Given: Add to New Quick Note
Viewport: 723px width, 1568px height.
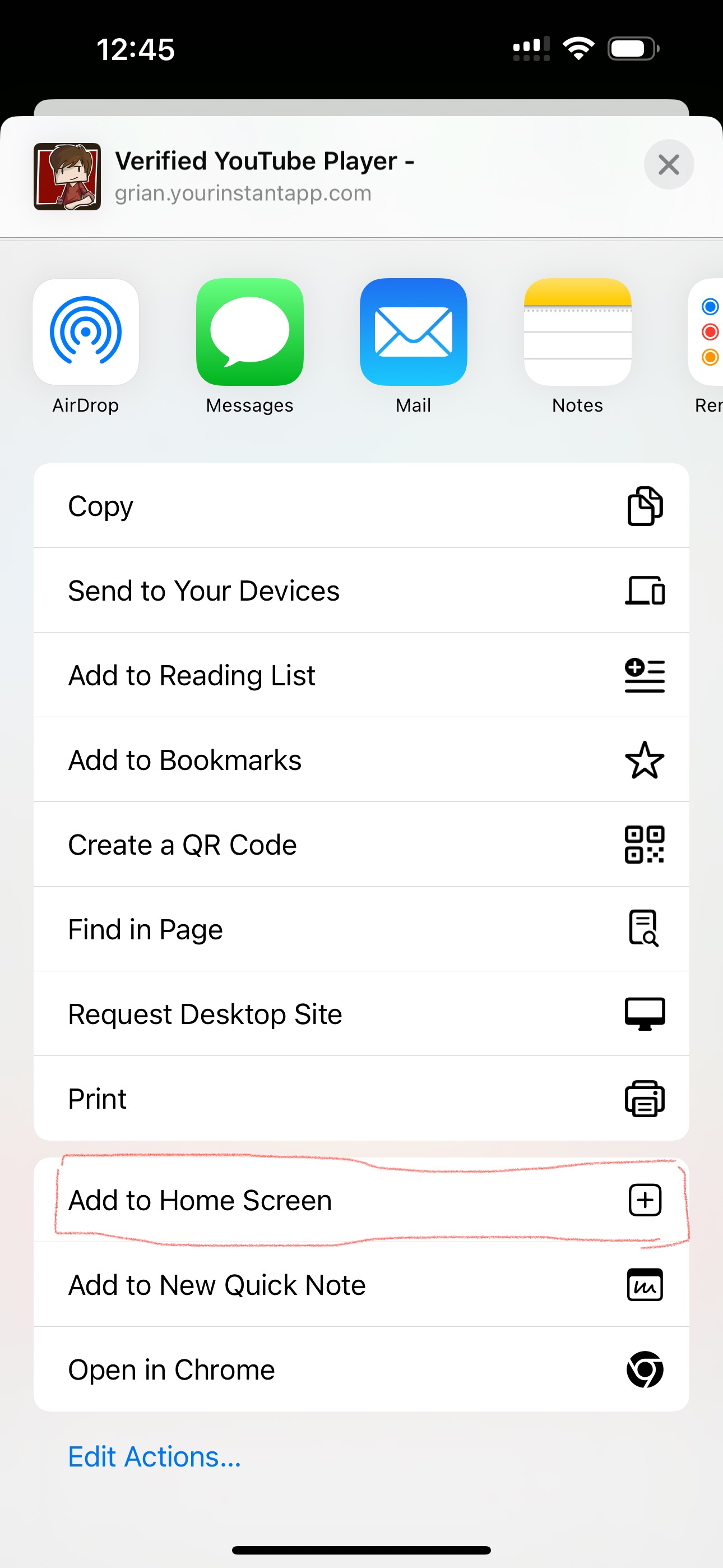Looking at the screenshot, I should tap(361, 1284).
